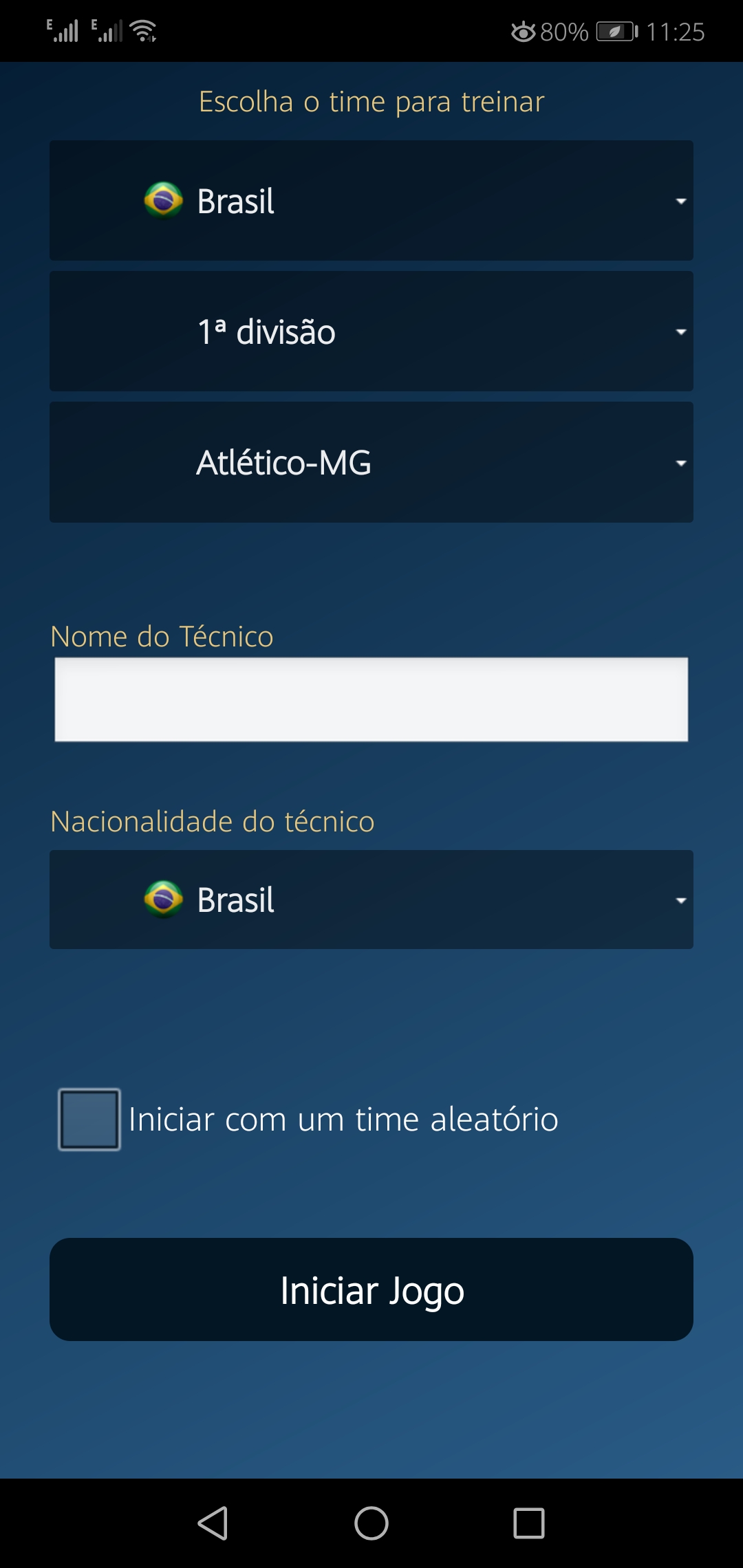Open the country dropdown under the title

(x=371, y=201)
